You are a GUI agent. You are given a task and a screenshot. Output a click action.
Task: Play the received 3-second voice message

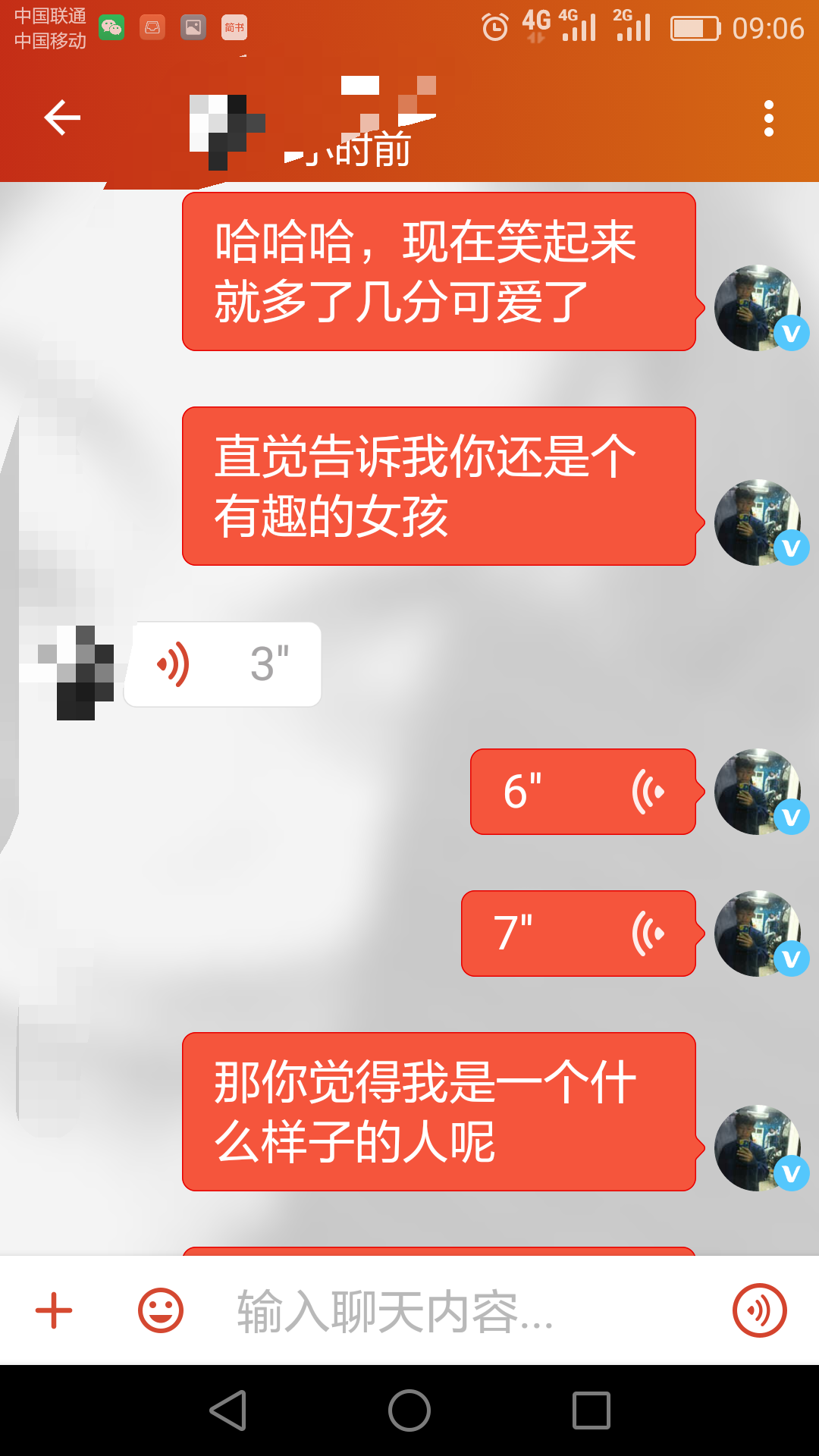[x=222, y=664]
